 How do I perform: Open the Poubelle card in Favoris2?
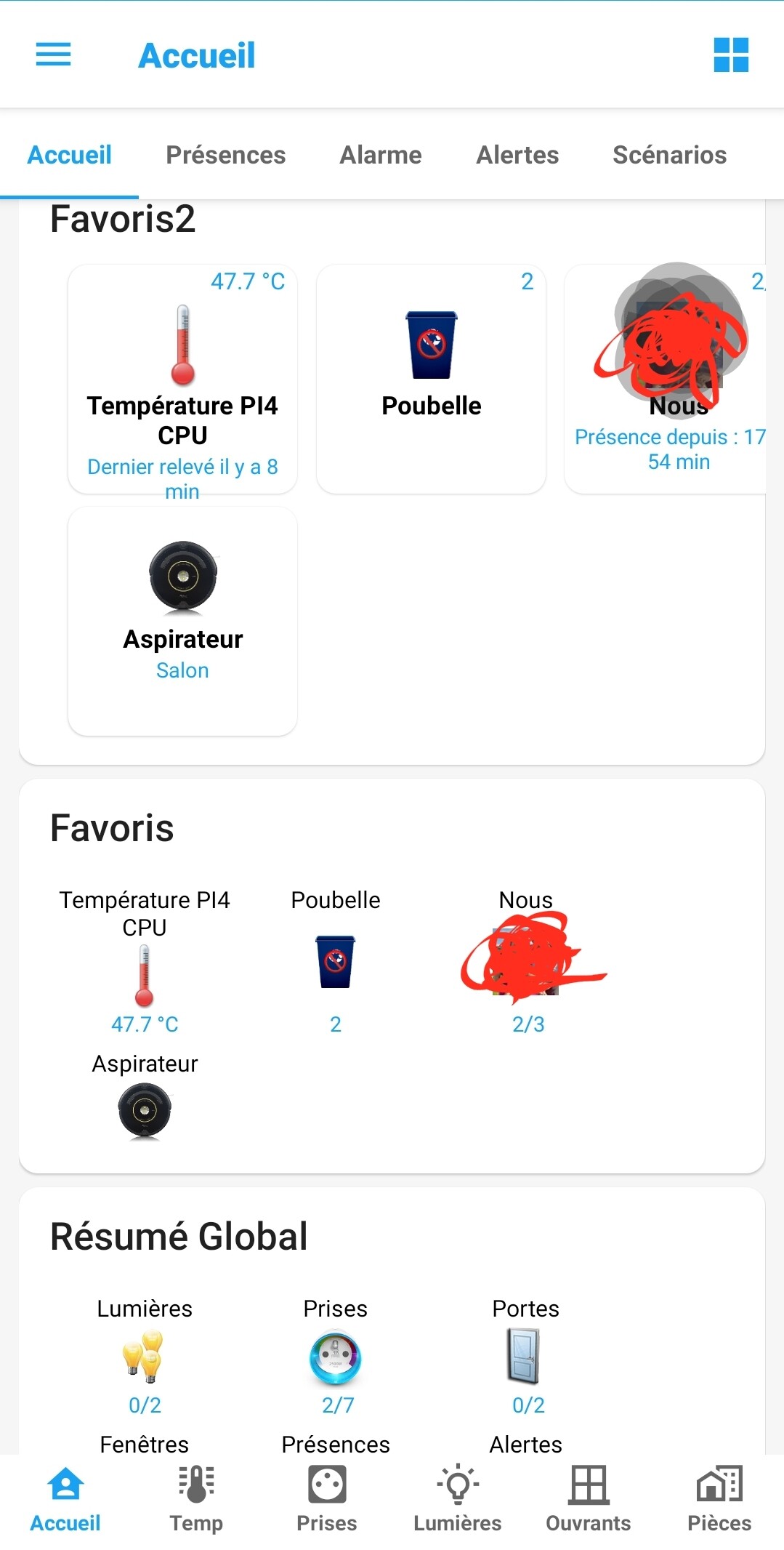[x=431, y=380]
